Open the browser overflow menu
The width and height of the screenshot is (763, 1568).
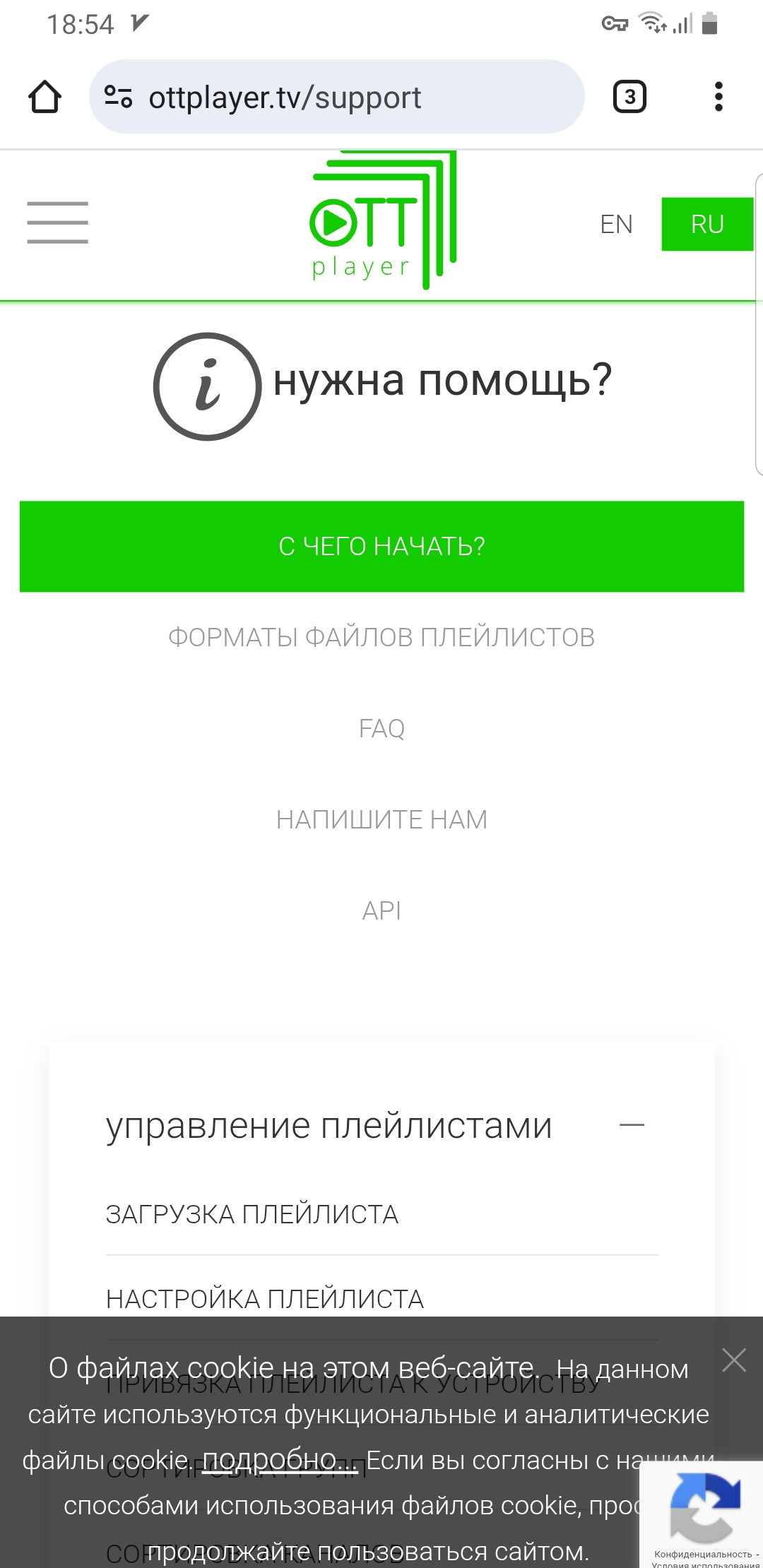tap(718, 97)
